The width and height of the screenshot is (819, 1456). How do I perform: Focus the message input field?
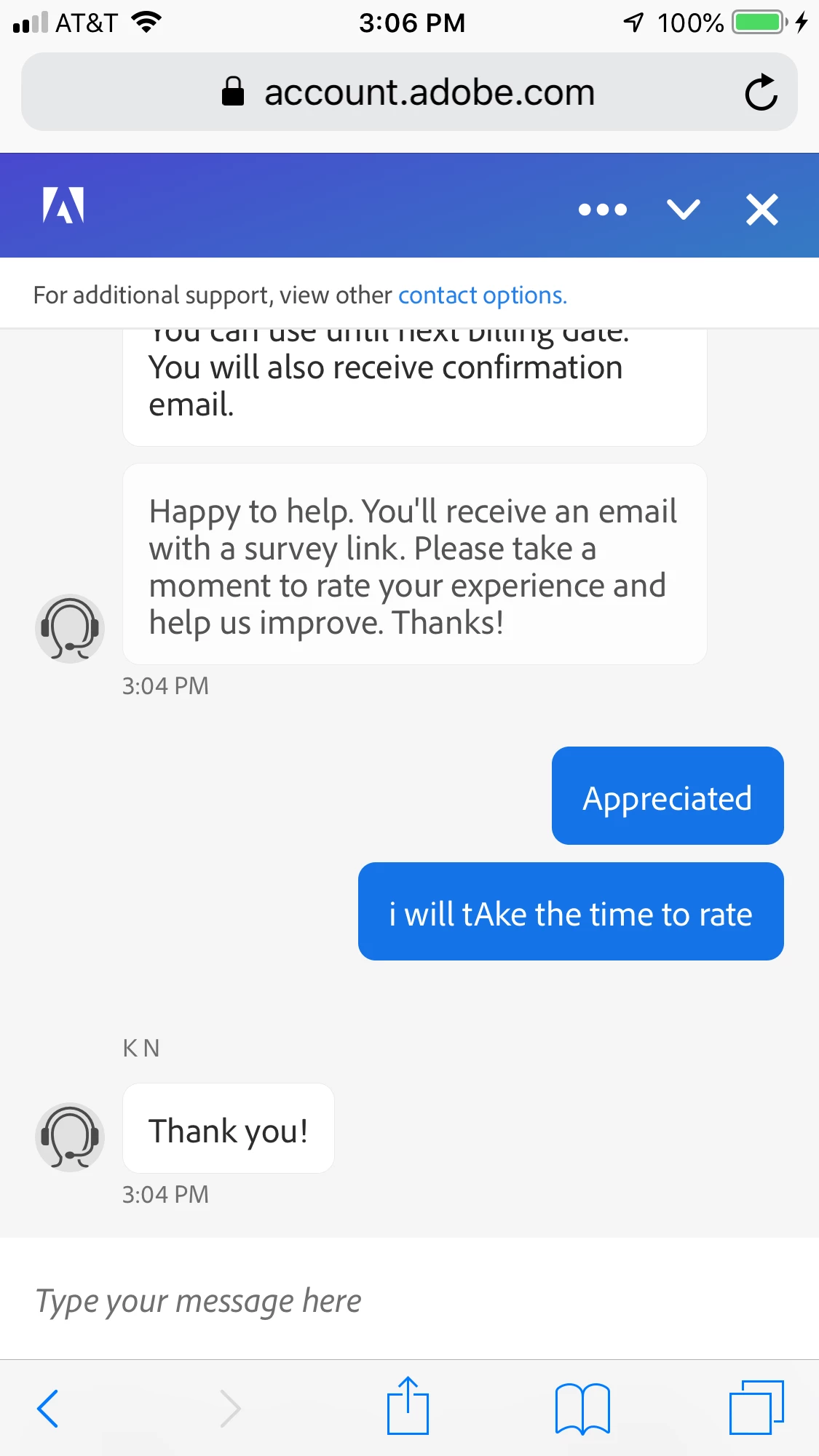pos(408,1300)
